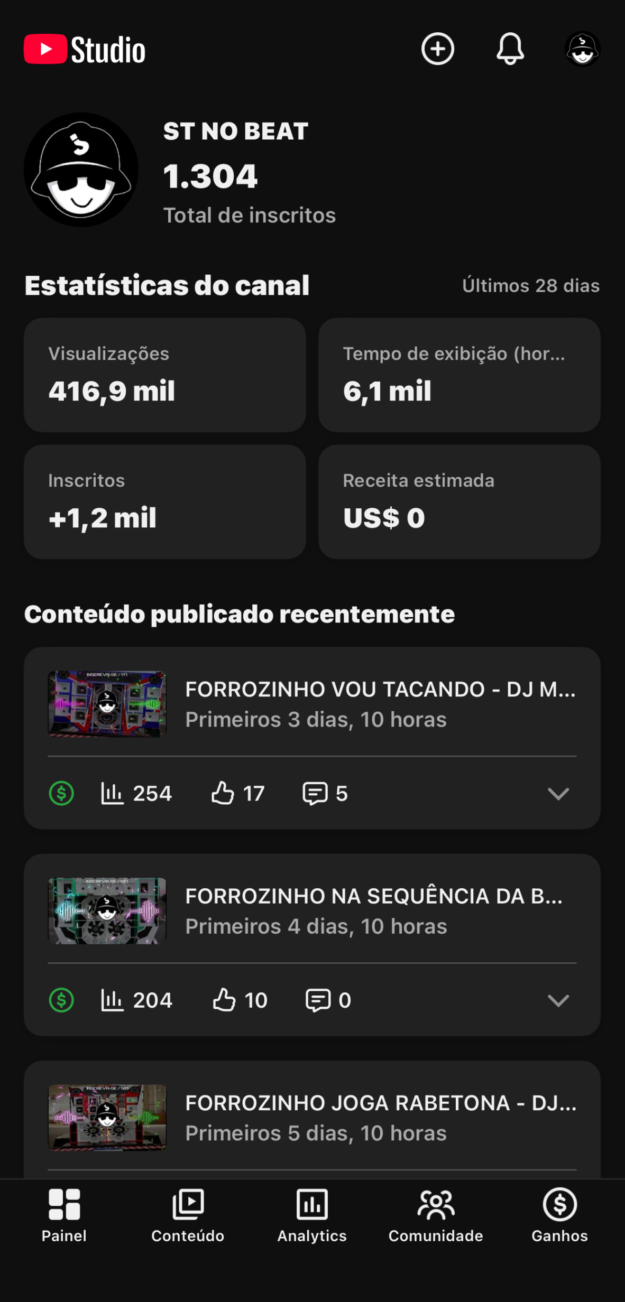Open the FORROZINHO JOGA RABETONA video
This screenshot has width=625, height=1302.
pyautogui.click(x=380, y=1118)
